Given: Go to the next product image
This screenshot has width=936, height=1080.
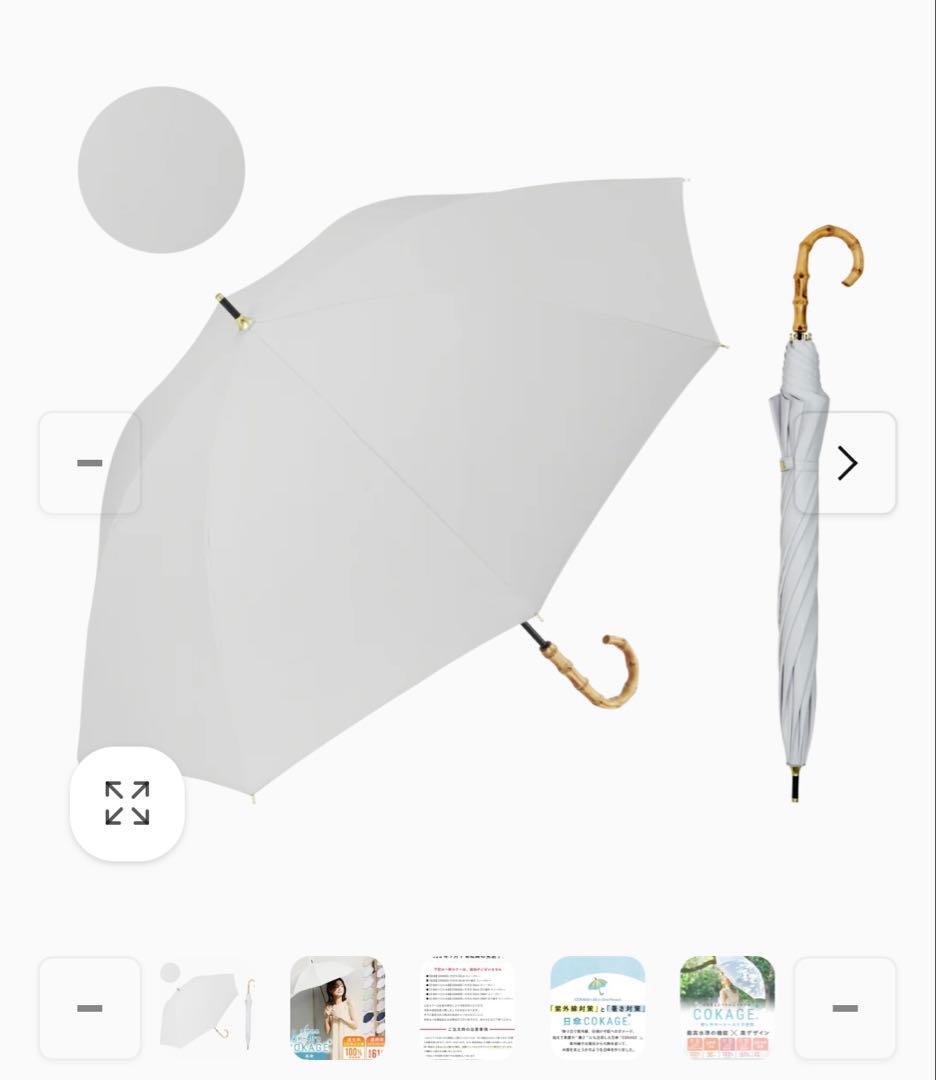Looking at the screenshot, I should [846, 463].
